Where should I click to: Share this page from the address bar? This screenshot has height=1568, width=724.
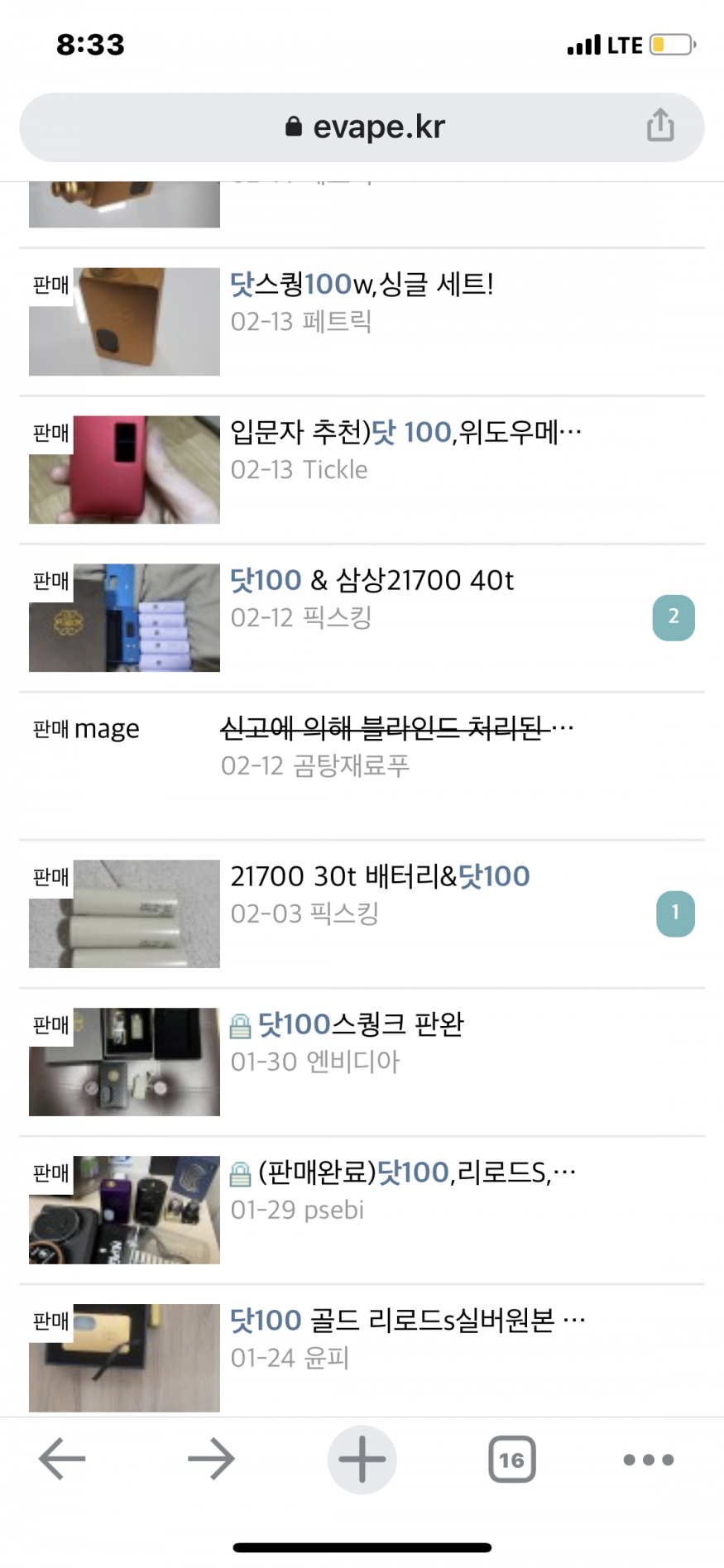[659, 126]
